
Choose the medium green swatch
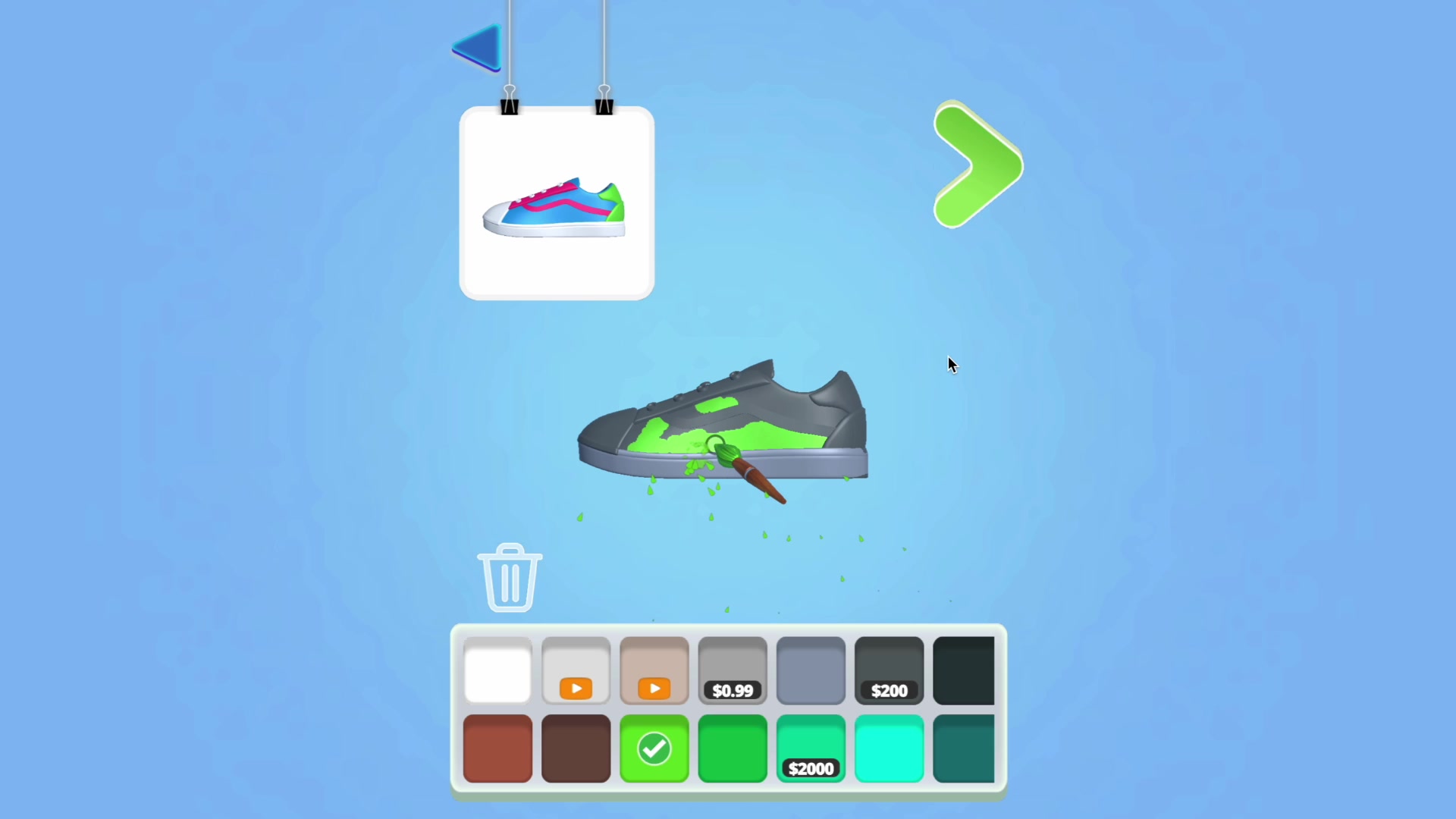(x=732, y=748)
